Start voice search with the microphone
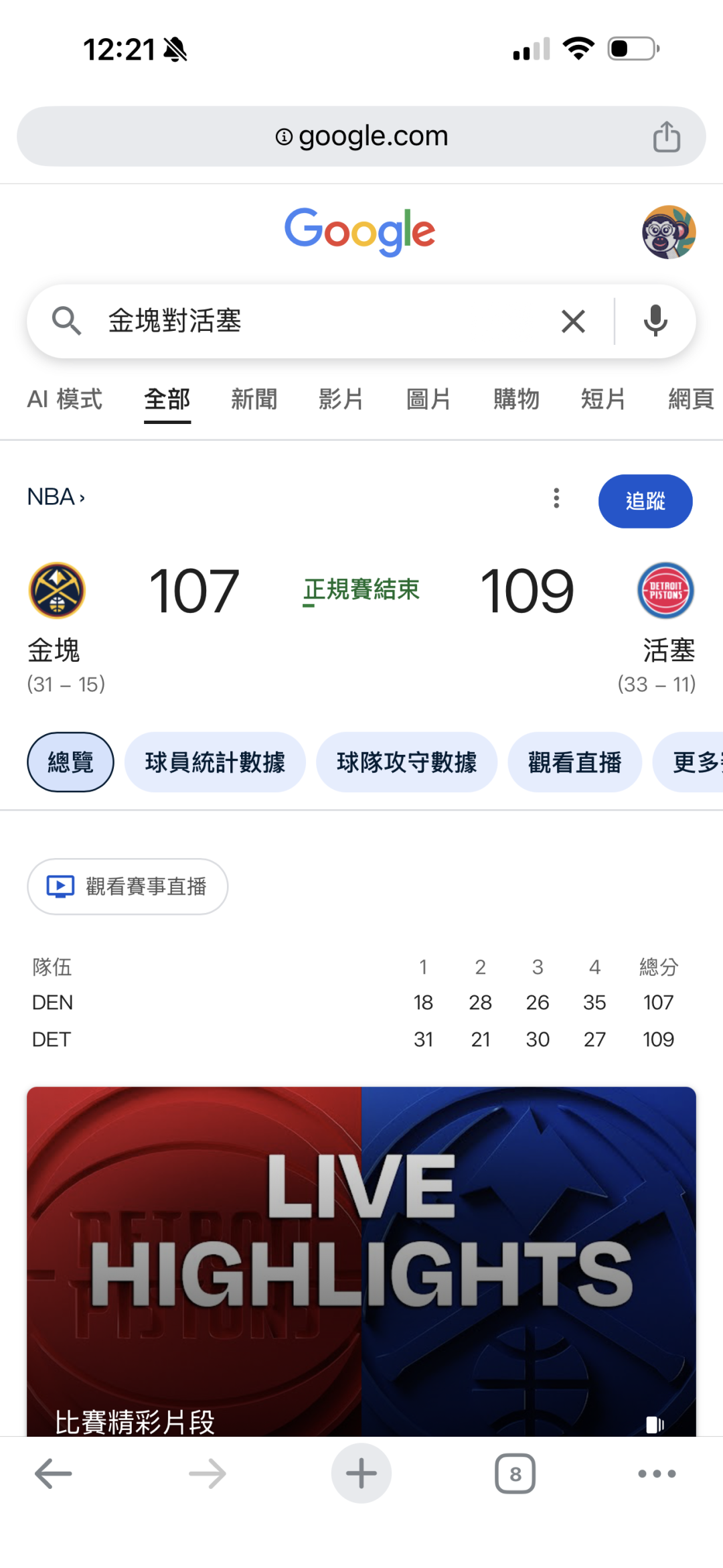 tap(655, 322)
